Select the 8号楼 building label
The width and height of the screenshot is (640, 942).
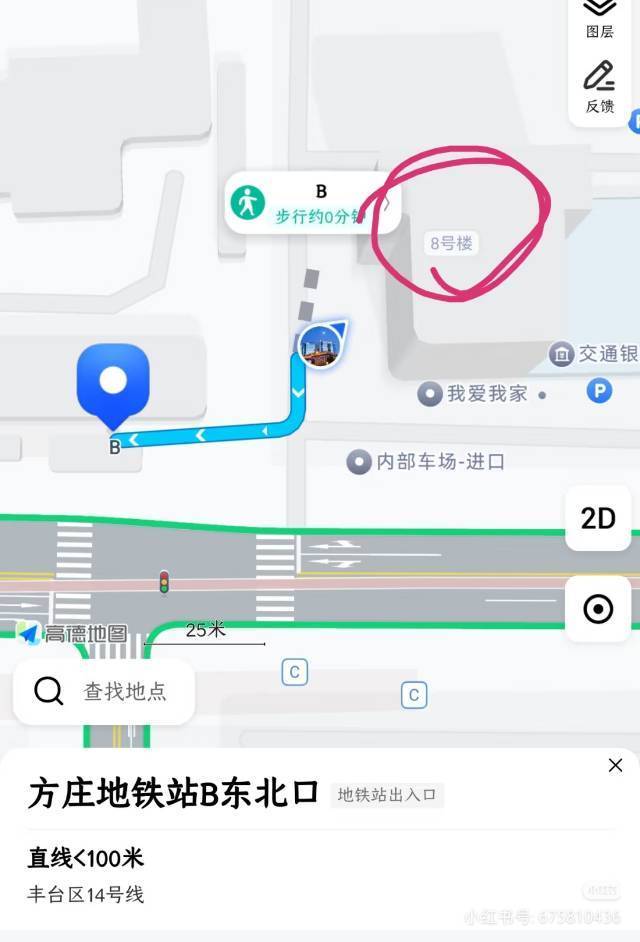click(451, 243)
